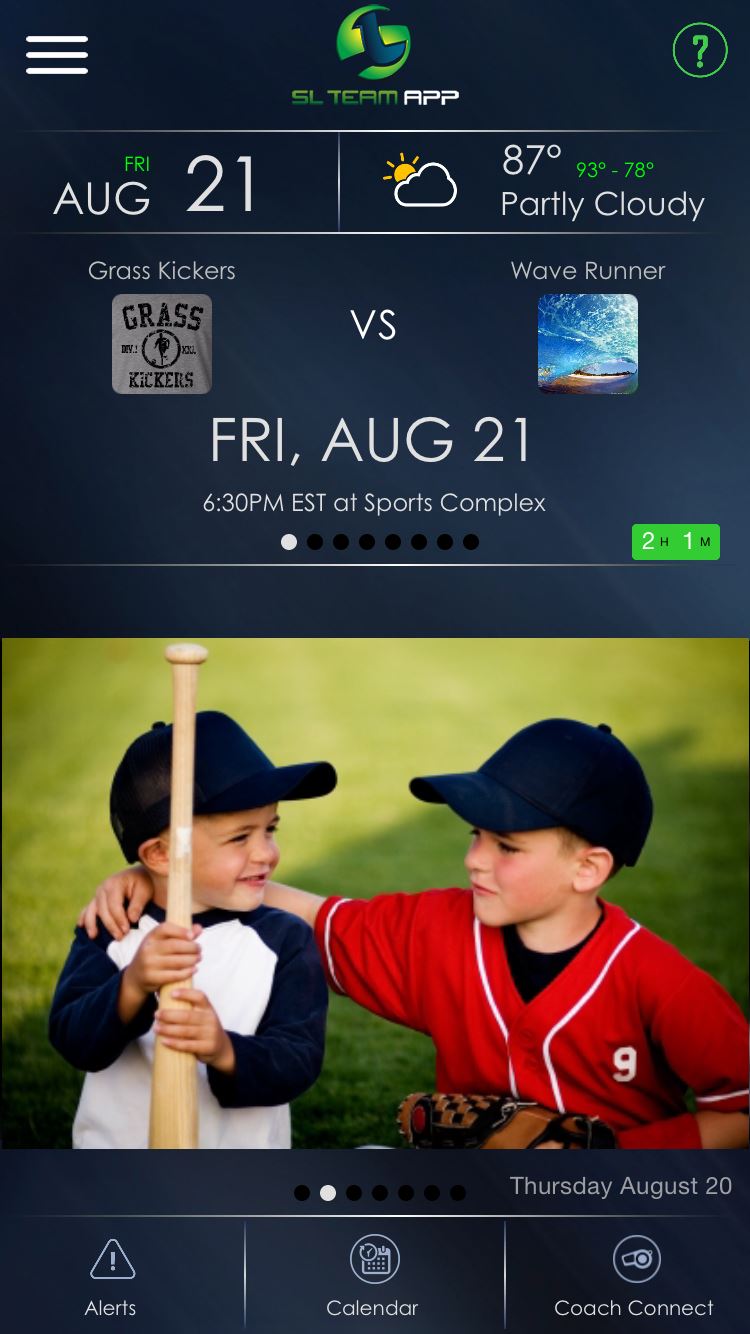Open the Partly Cloudy weather panel

click(545, 184)
